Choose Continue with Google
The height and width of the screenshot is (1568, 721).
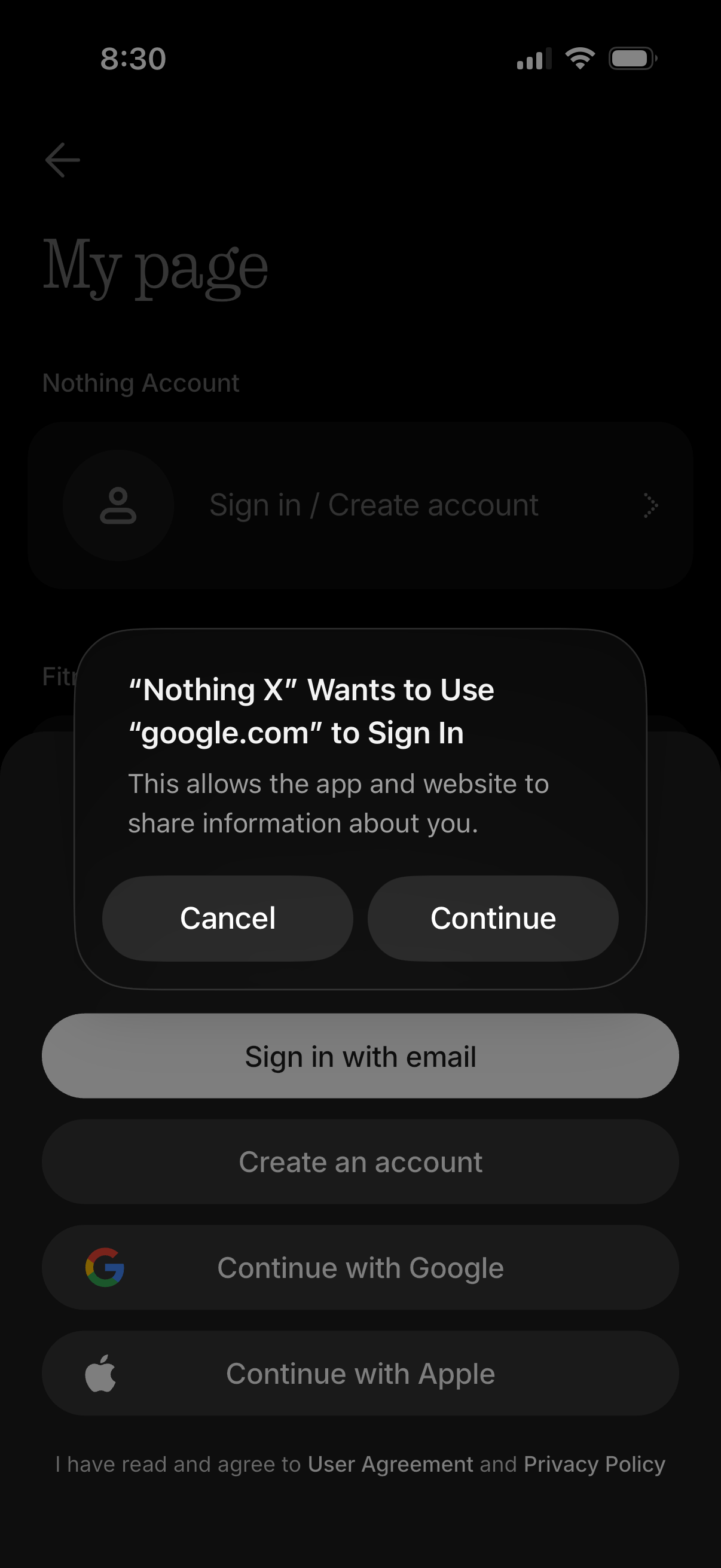click(360, 1267)
